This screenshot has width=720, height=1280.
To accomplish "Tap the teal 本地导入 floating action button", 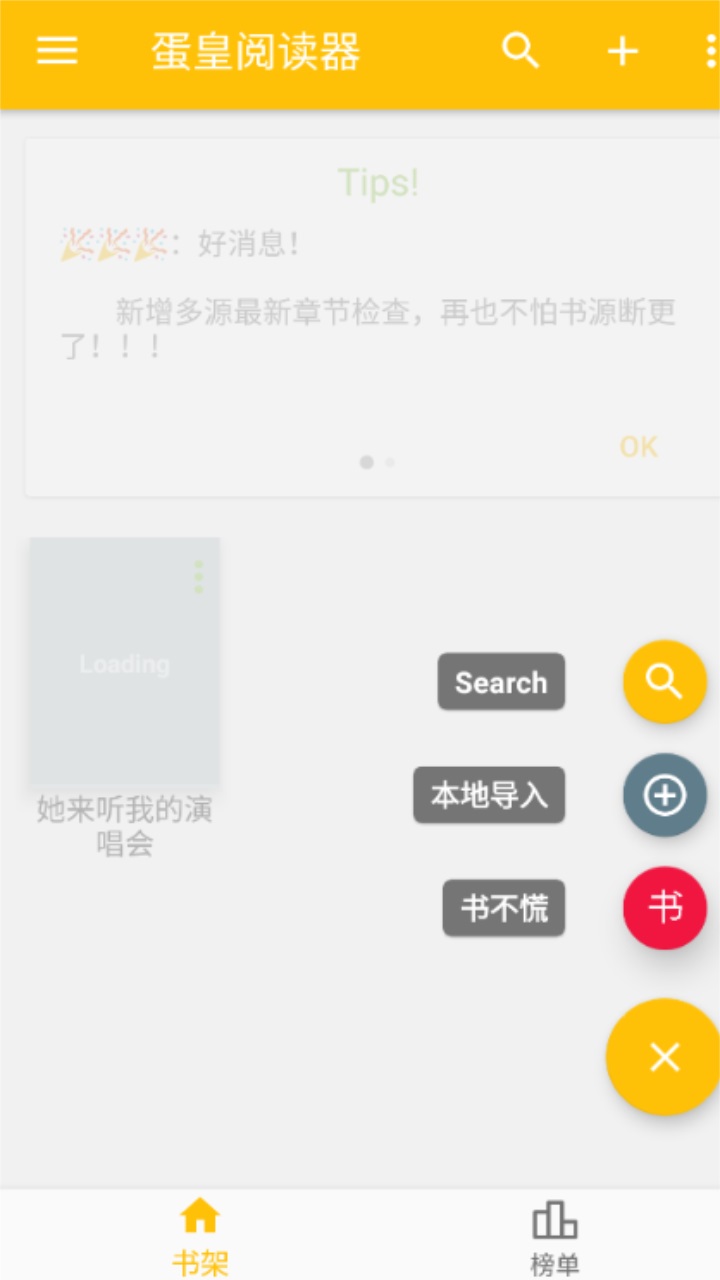I will coord(664,795).
